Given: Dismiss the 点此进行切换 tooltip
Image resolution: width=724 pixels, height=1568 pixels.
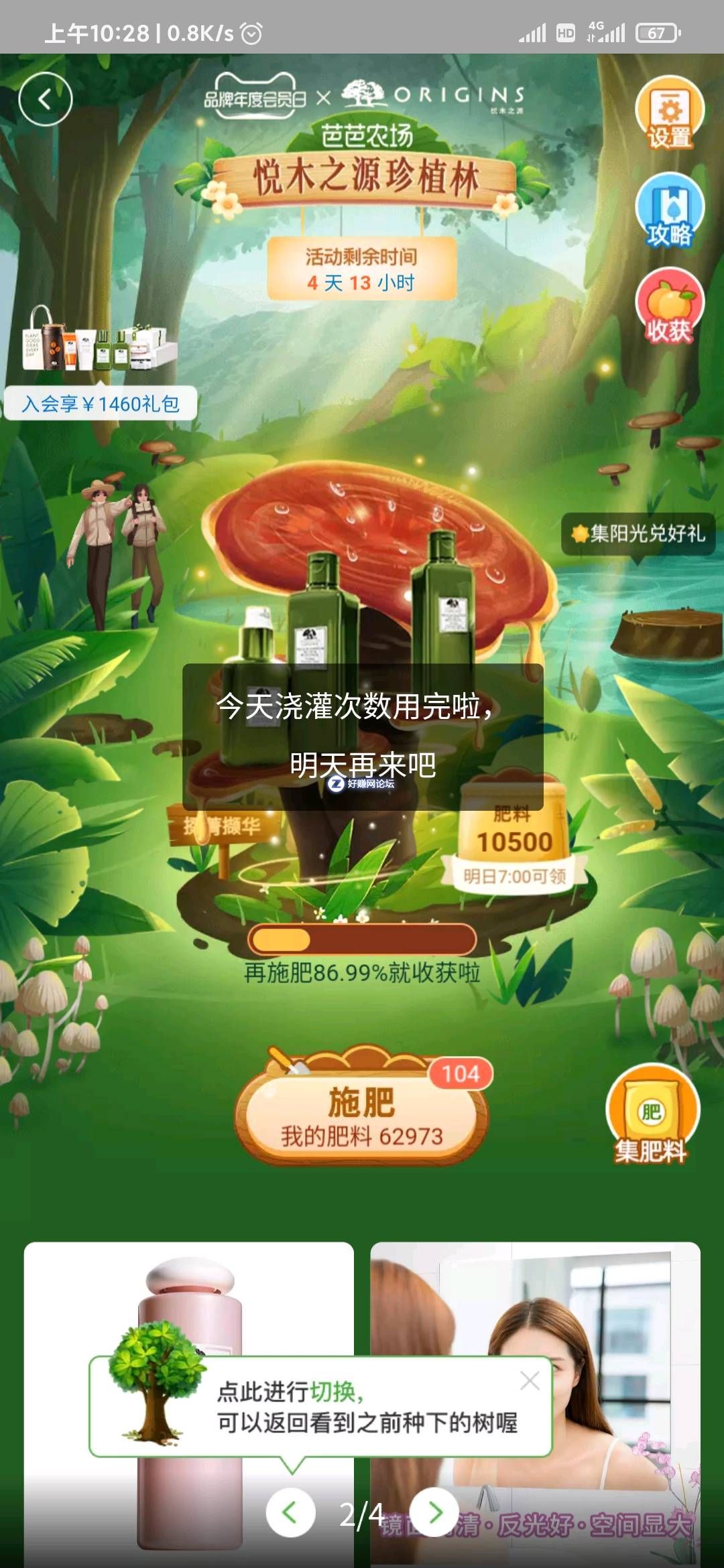Looking at the screenshot, I should tap(530, 1380).
